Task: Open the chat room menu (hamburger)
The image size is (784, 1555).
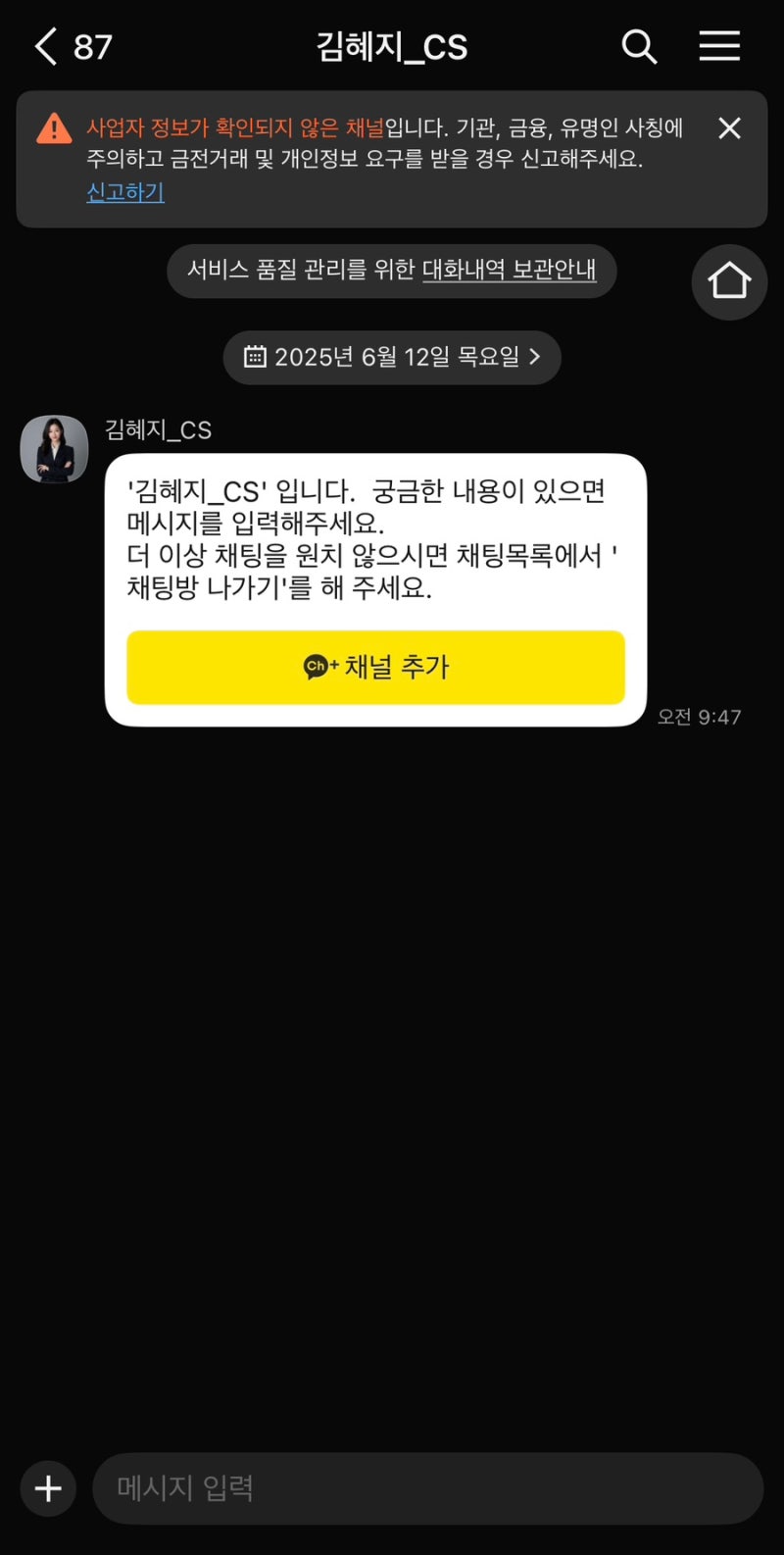Action: pos(719,44)
